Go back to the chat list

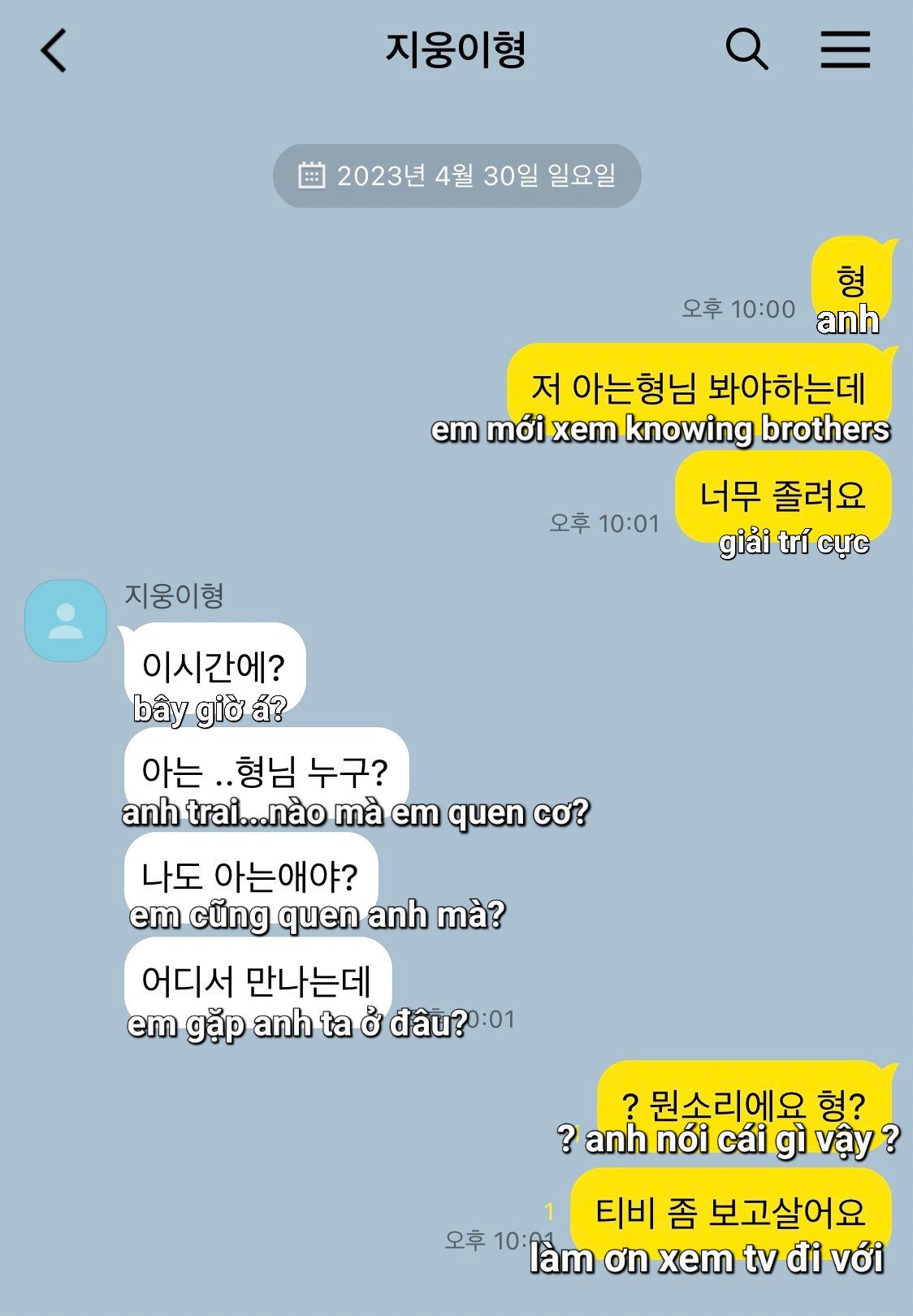click(54, 50)
